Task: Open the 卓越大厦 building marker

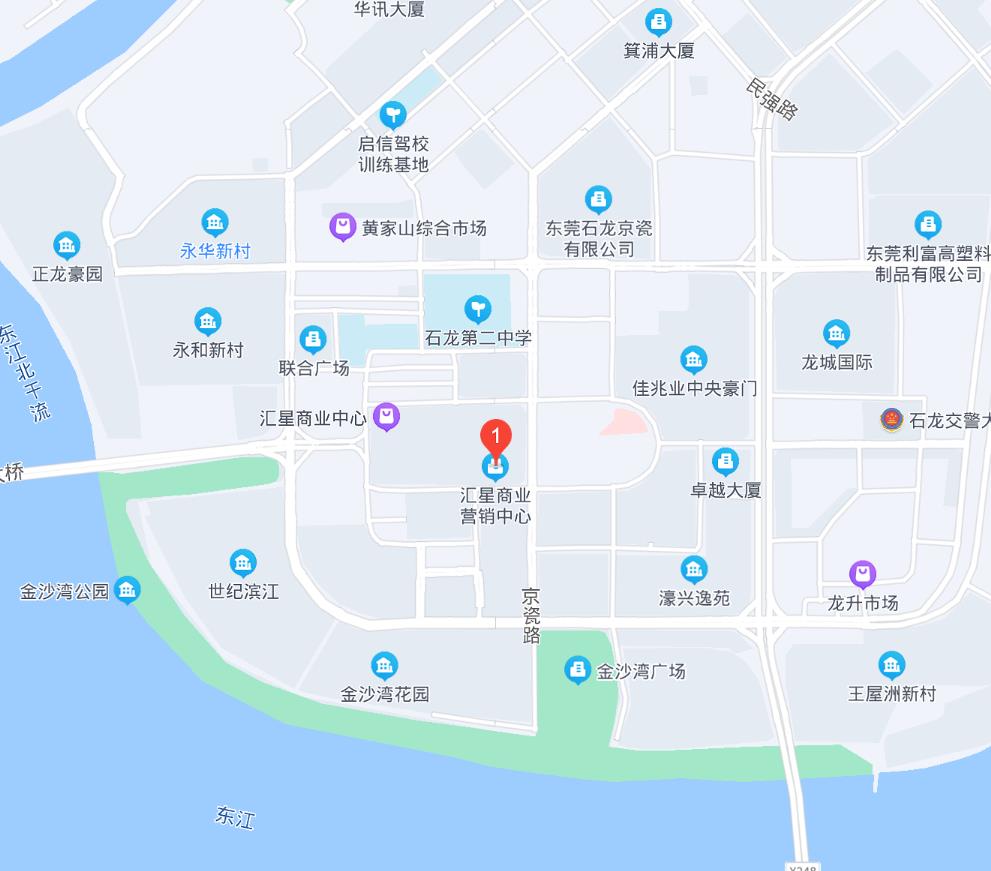Action: click(x=726, y=462)
